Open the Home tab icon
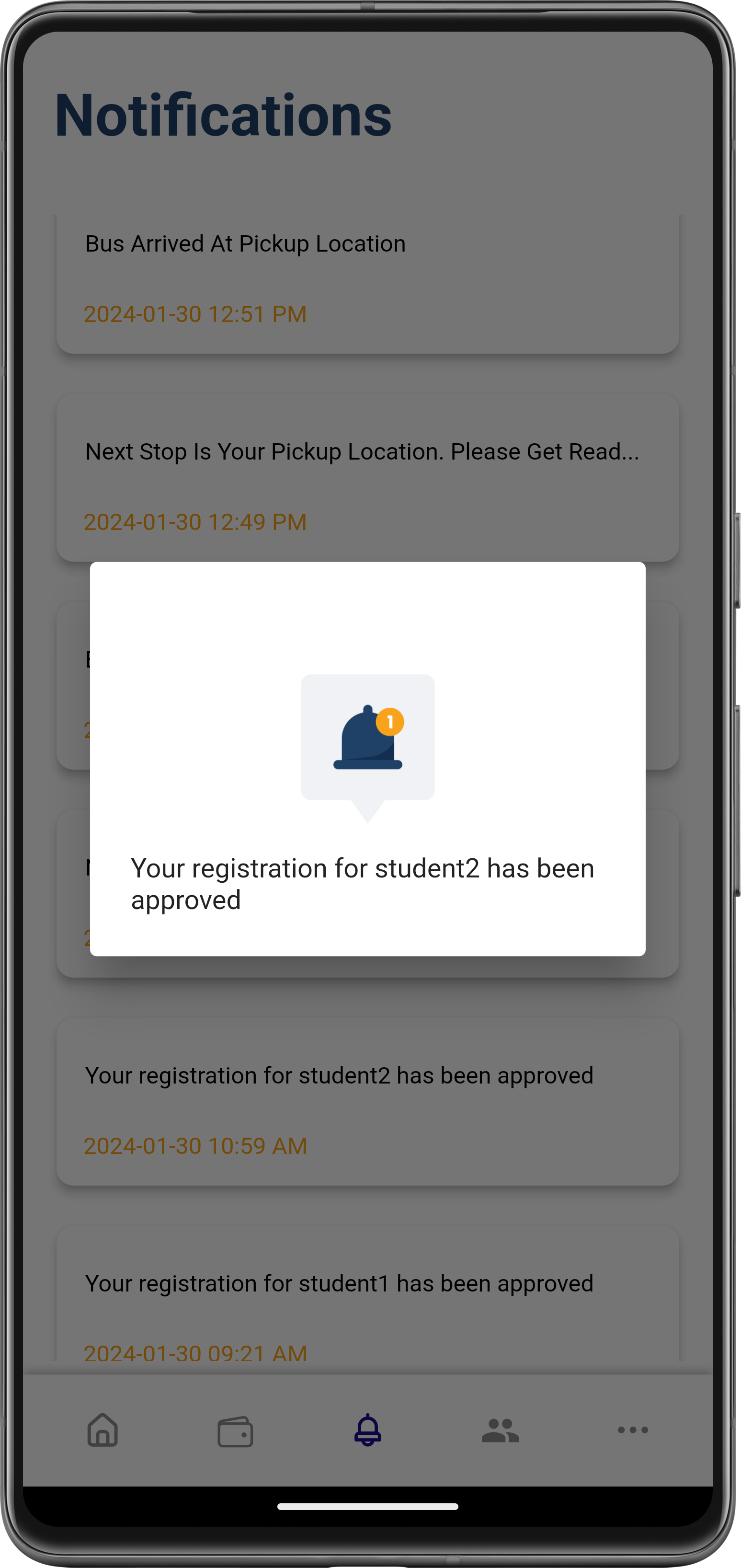741x1568 pixels. [103, 1431]
